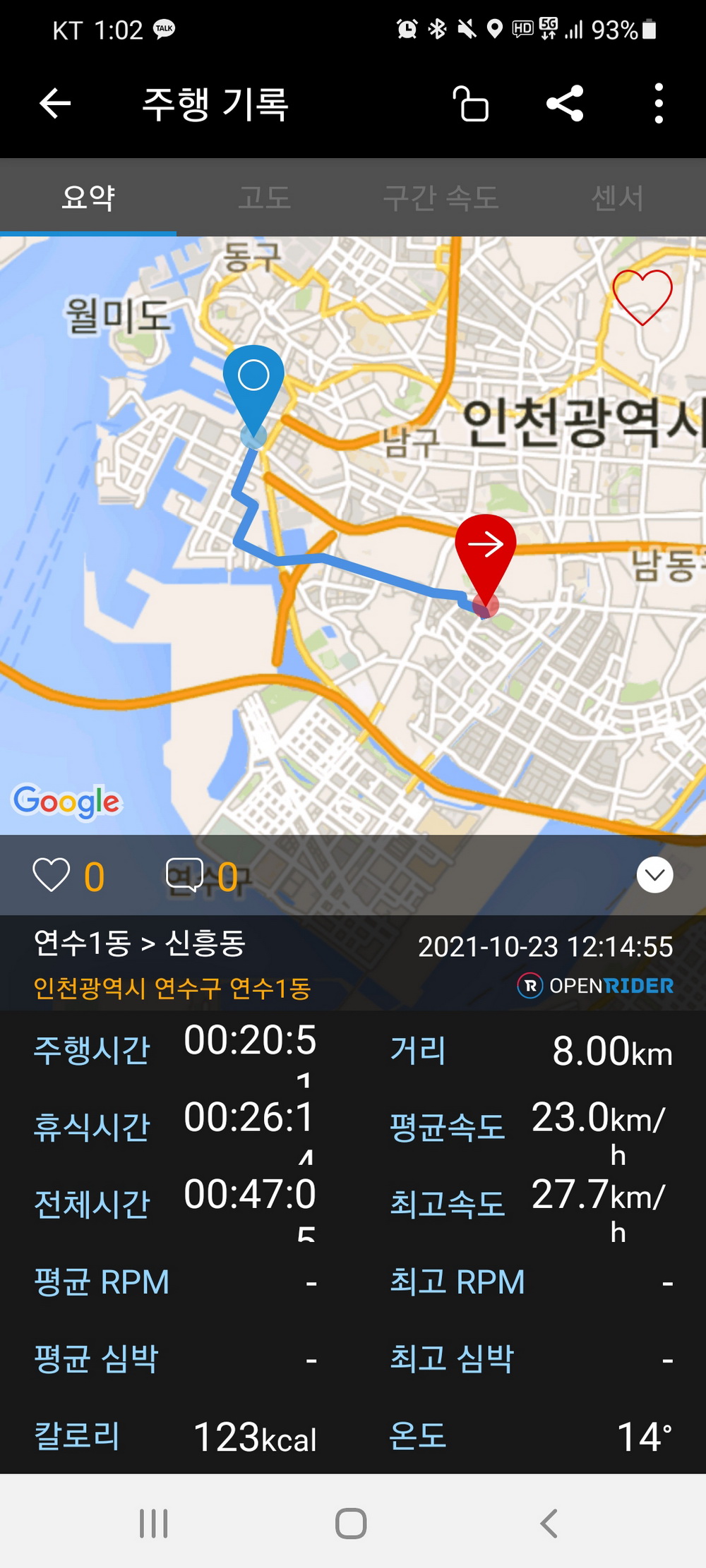Switch to the 고도 tab
Image resolution: width=706 pixels, height=1568 pixels.
pyautogui.click(x=265, y=198)
